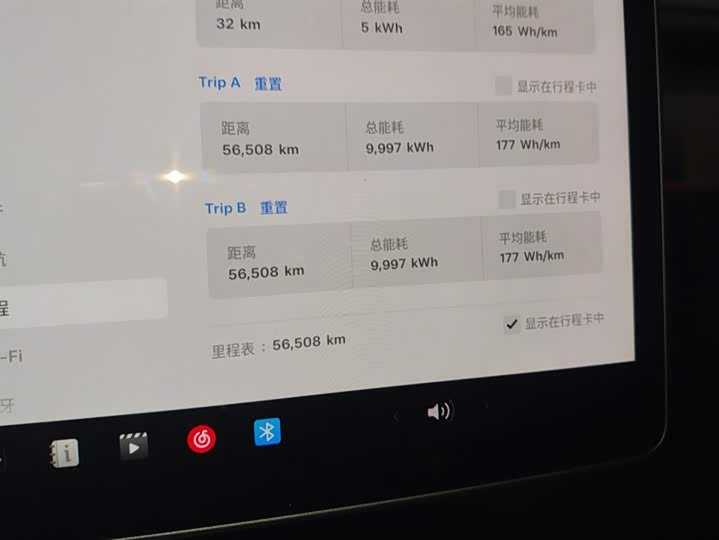The width and height of the screenshot is (719, 540).
Task: Reset the Trip B counter
Action: 274,208
